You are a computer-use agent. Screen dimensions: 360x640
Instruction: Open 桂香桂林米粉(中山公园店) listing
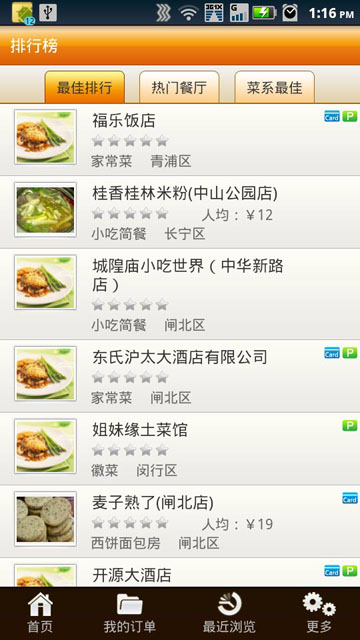tap(180, 212)
